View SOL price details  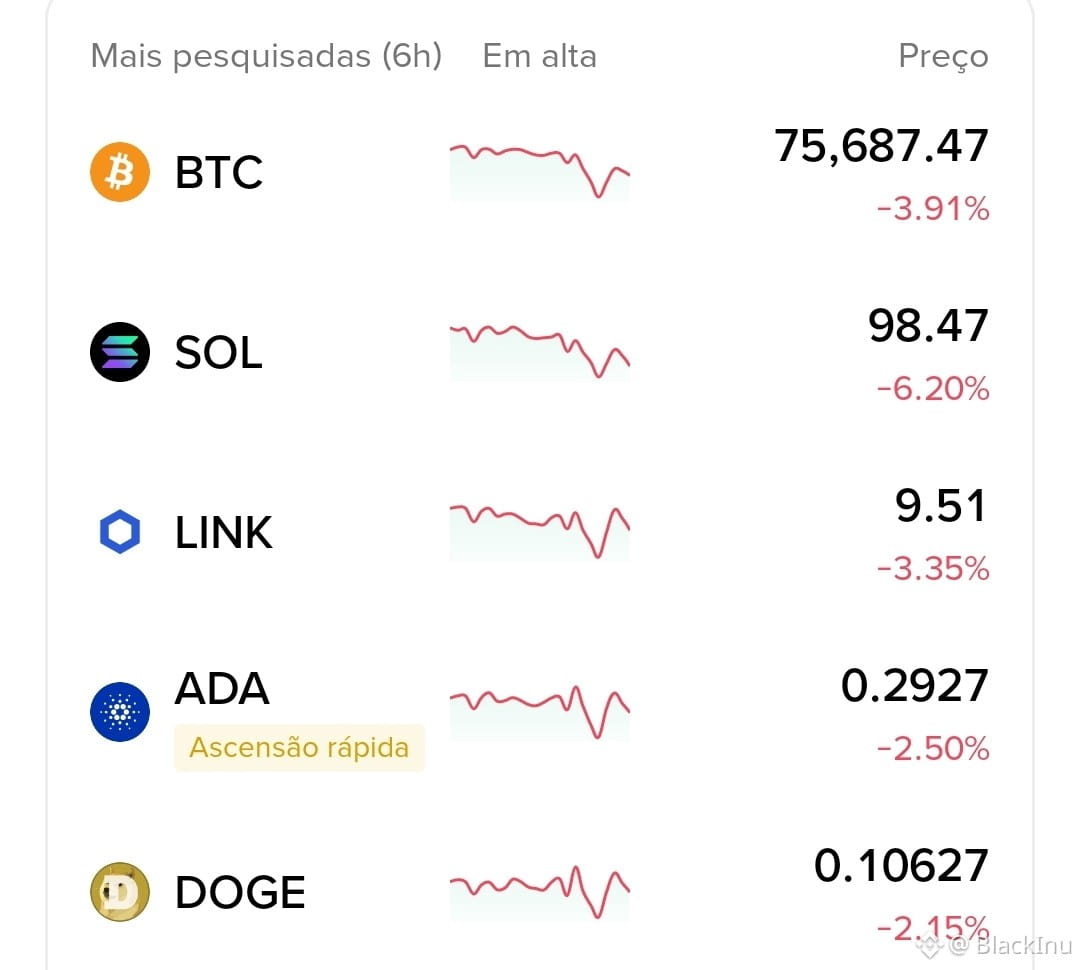click(928, 327)
